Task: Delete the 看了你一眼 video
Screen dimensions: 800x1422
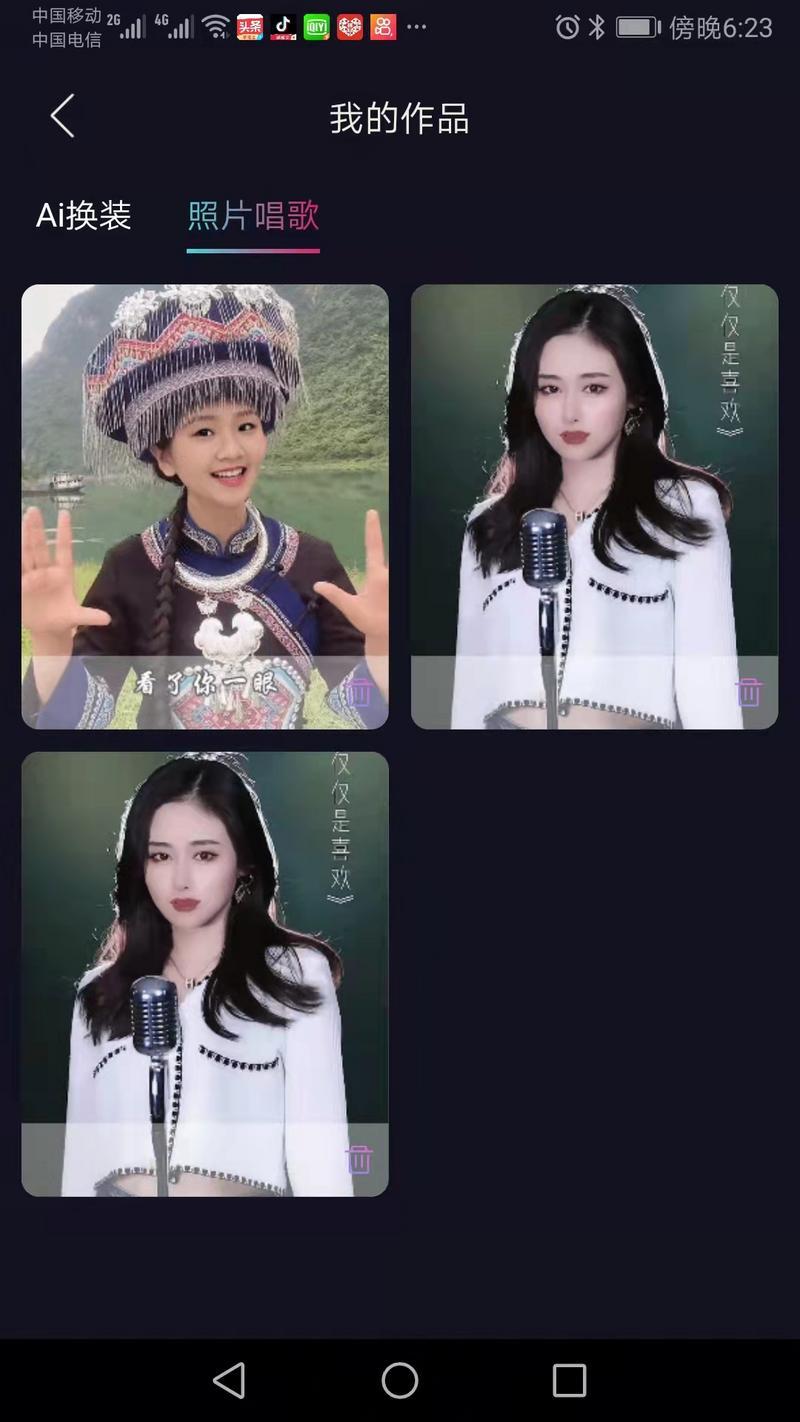Action: pos(359,691)
